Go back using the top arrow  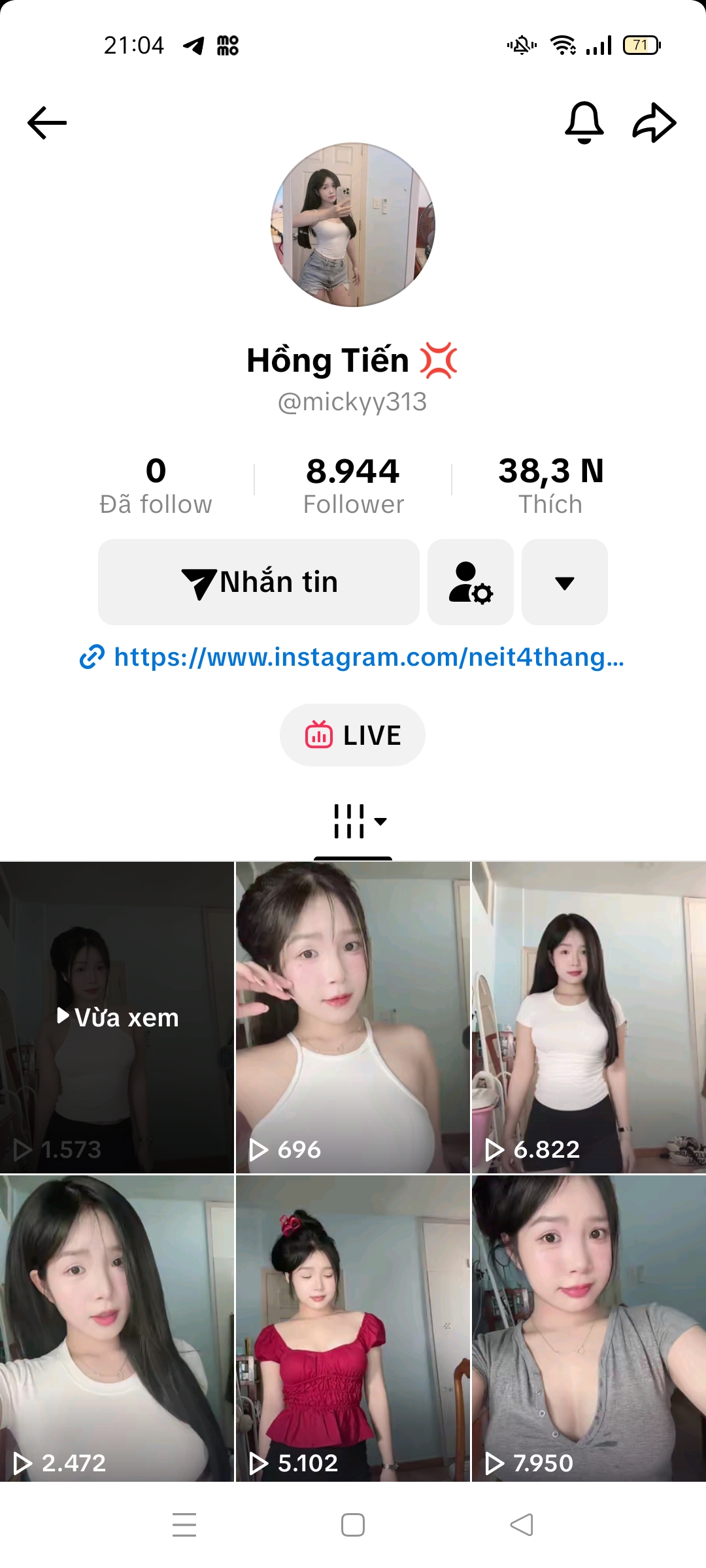(47, 123)
